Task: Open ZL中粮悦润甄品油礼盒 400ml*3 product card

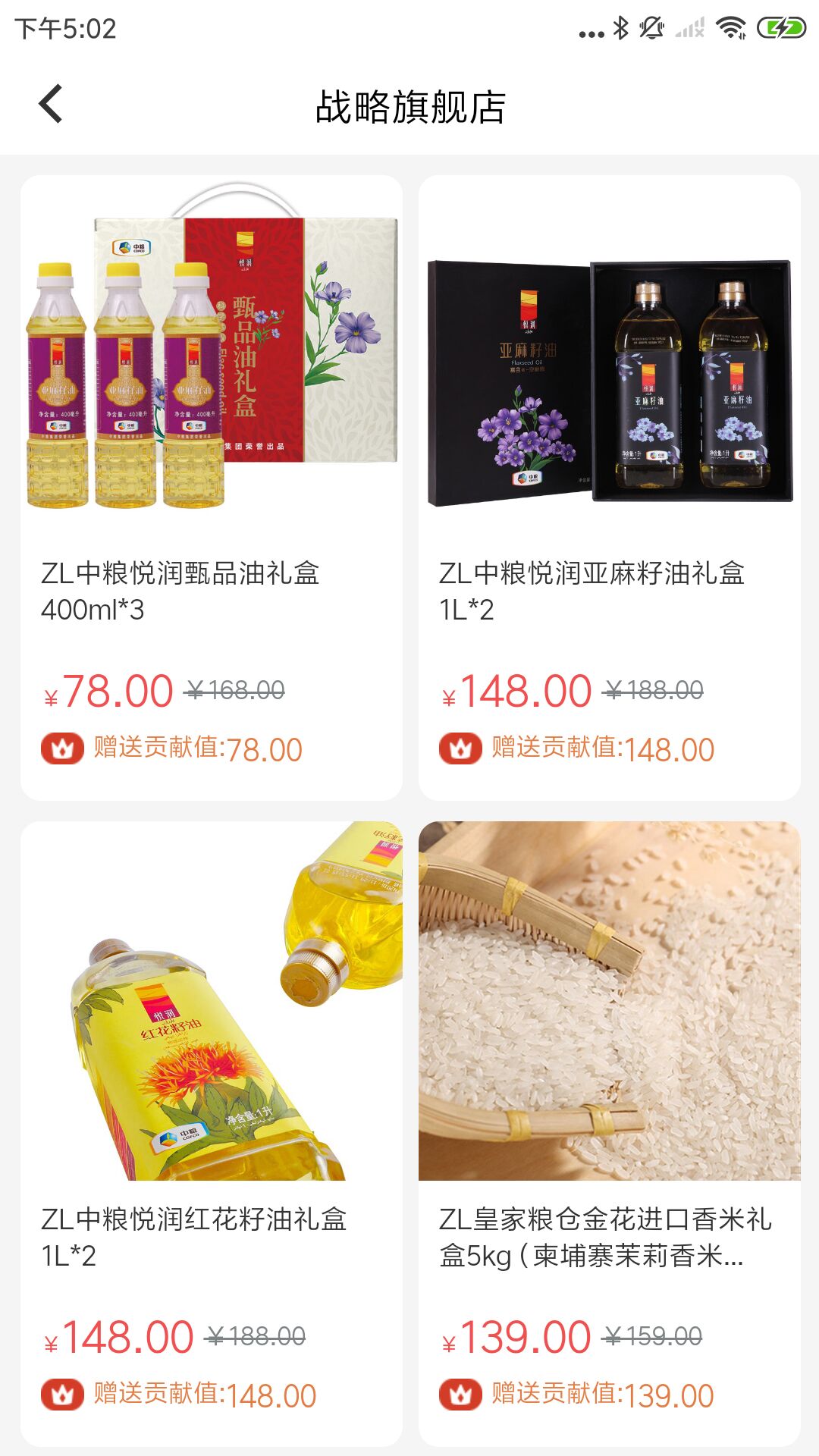Action: pos(212,487)
